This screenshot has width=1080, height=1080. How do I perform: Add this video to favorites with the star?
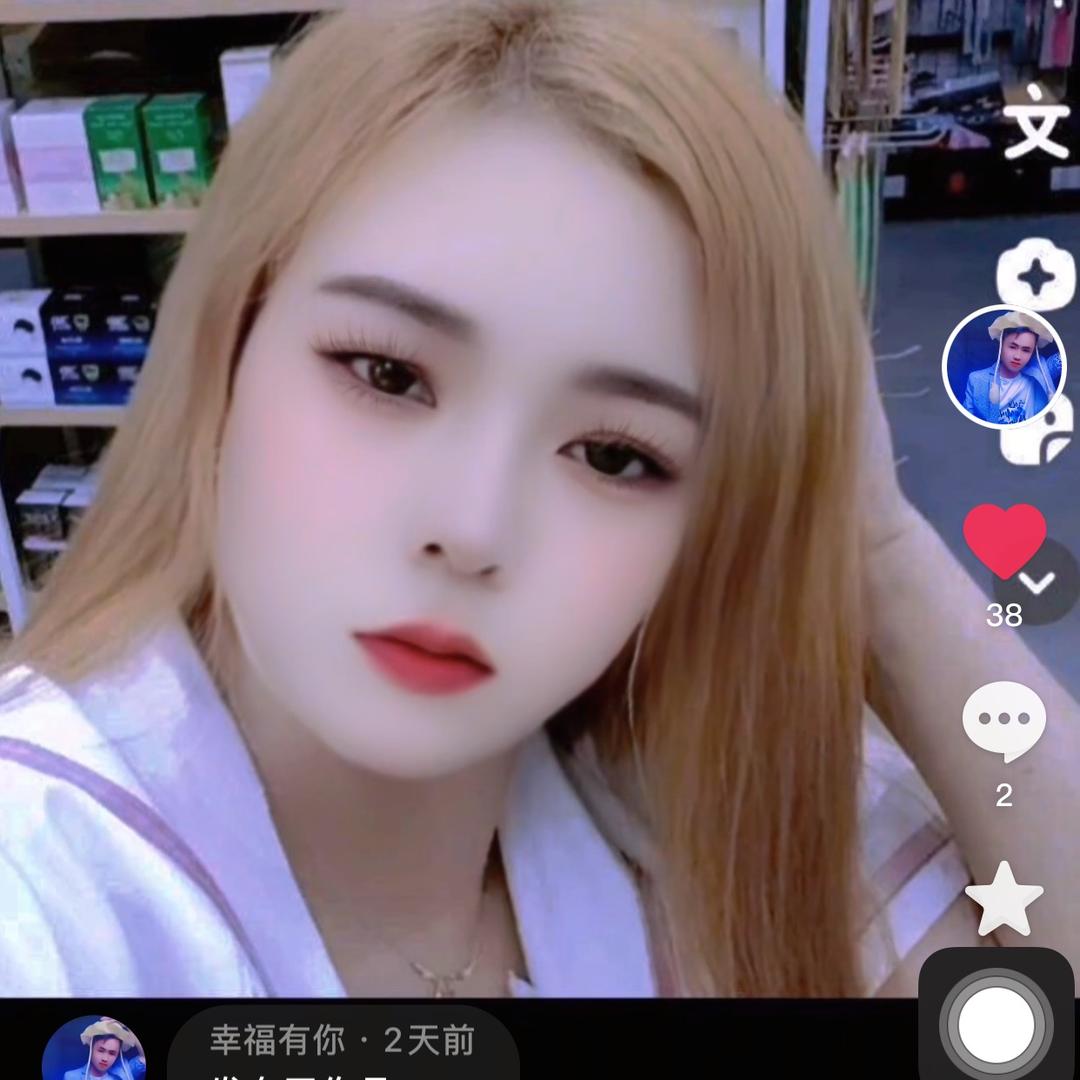pos(1004,898)
